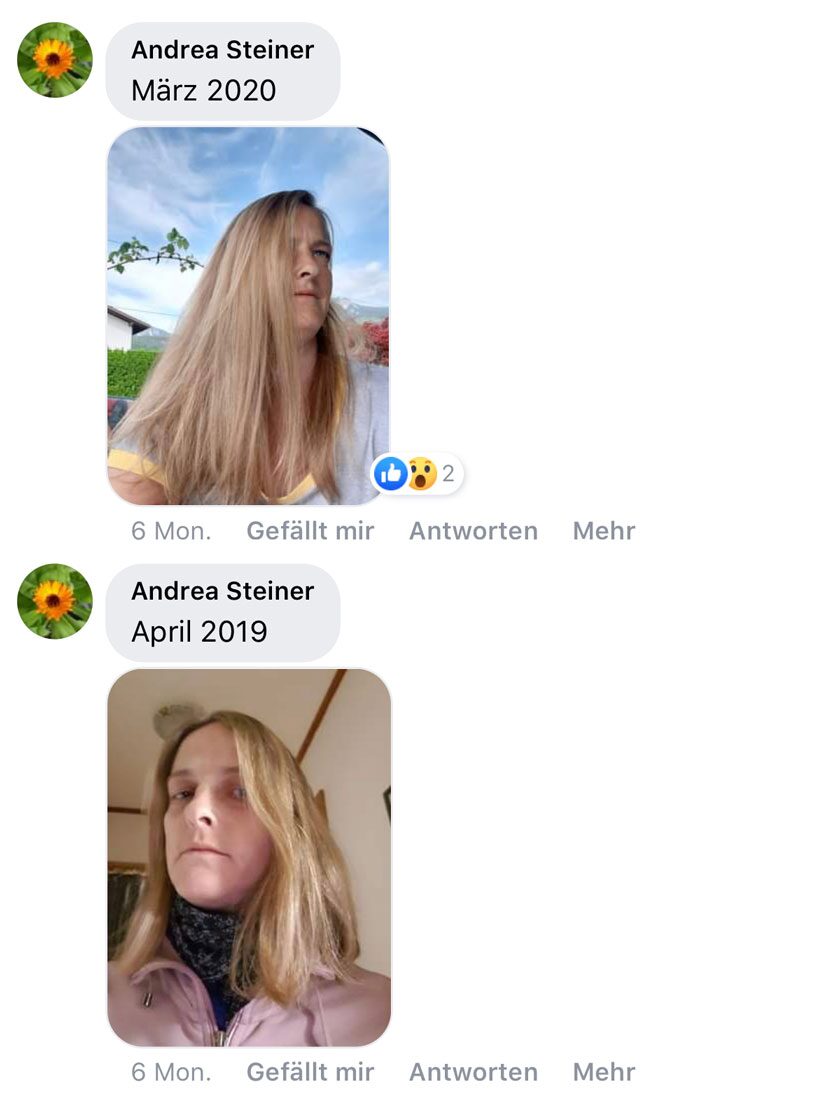Screen dimensions: 826x1102
Task: Open Andrea Steiner's avatar beside April 2019 comment
Action: click(55, 601)
